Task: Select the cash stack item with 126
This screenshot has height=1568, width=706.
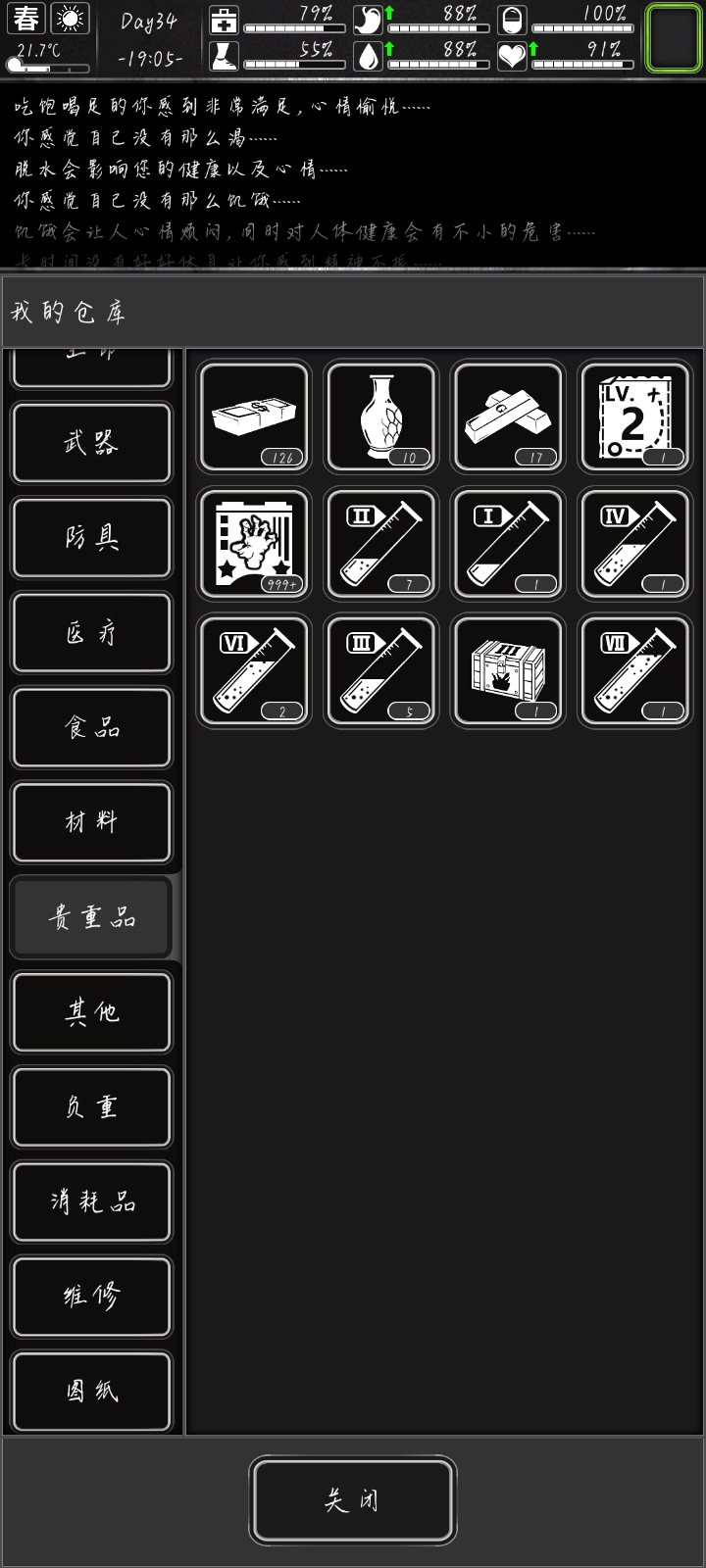Action: pyautogui.click(x=254, y=416)
